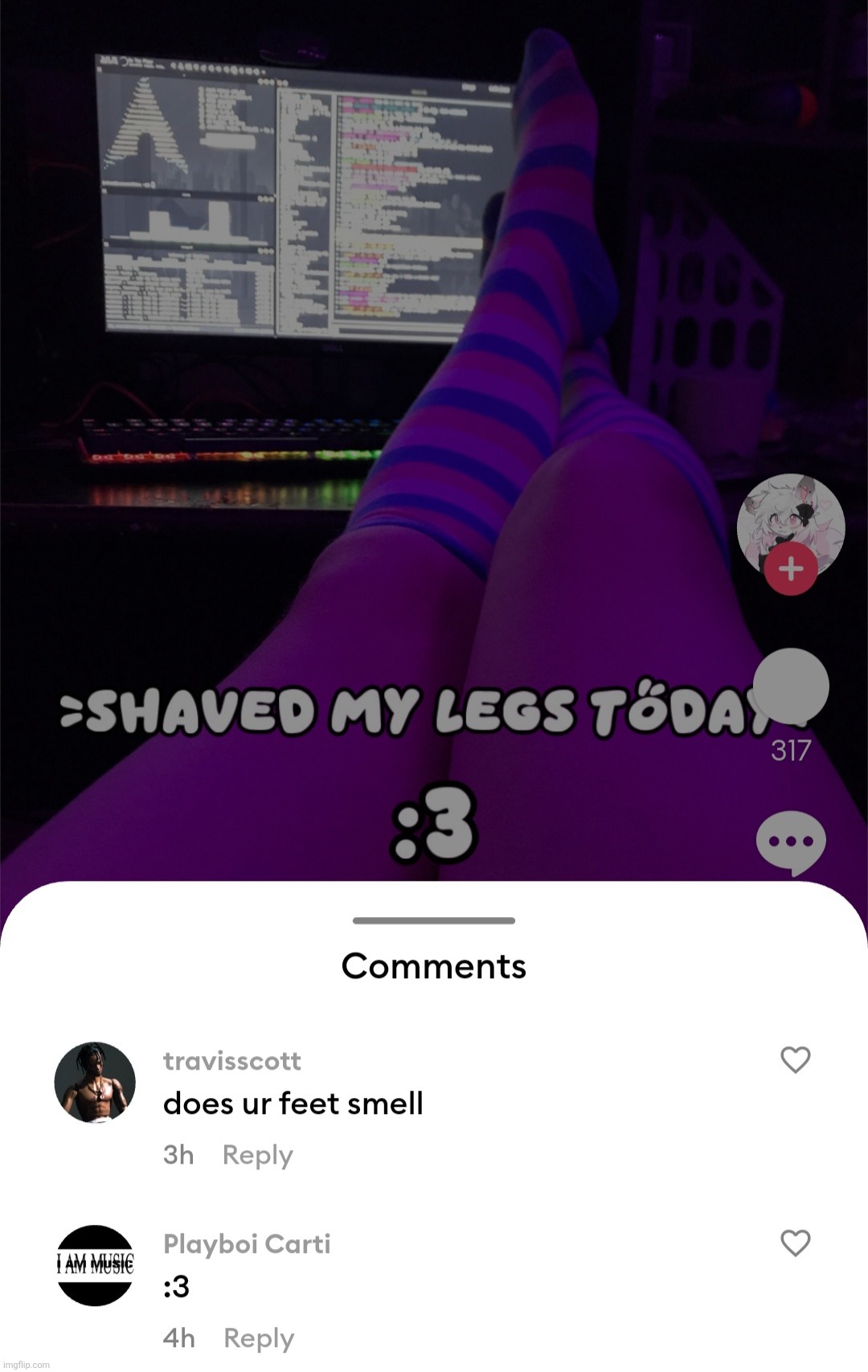
Task: View Playboi Carti's username profile
Action: click(247, 1244)
